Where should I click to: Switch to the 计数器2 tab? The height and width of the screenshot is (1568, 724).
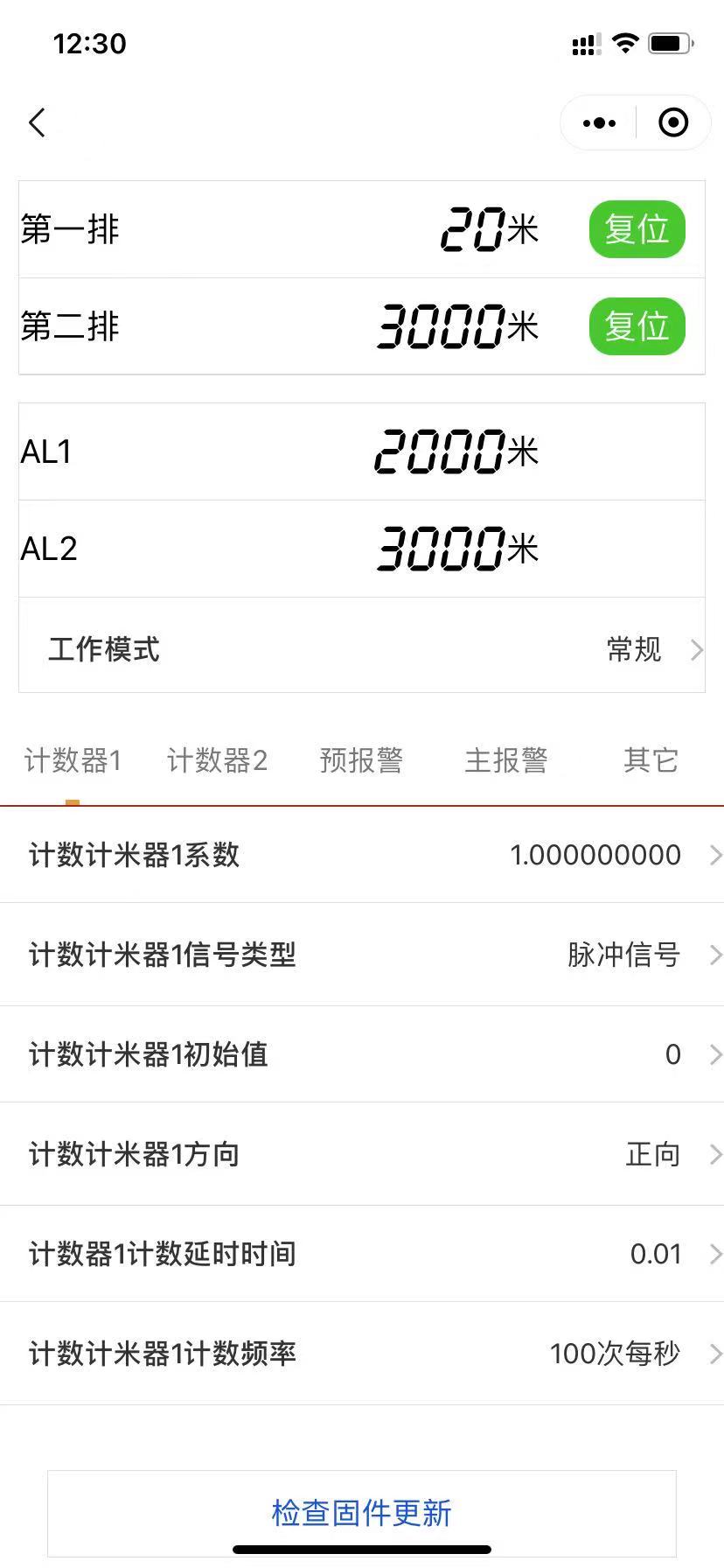pyautogui.click(x=217, y=760)
